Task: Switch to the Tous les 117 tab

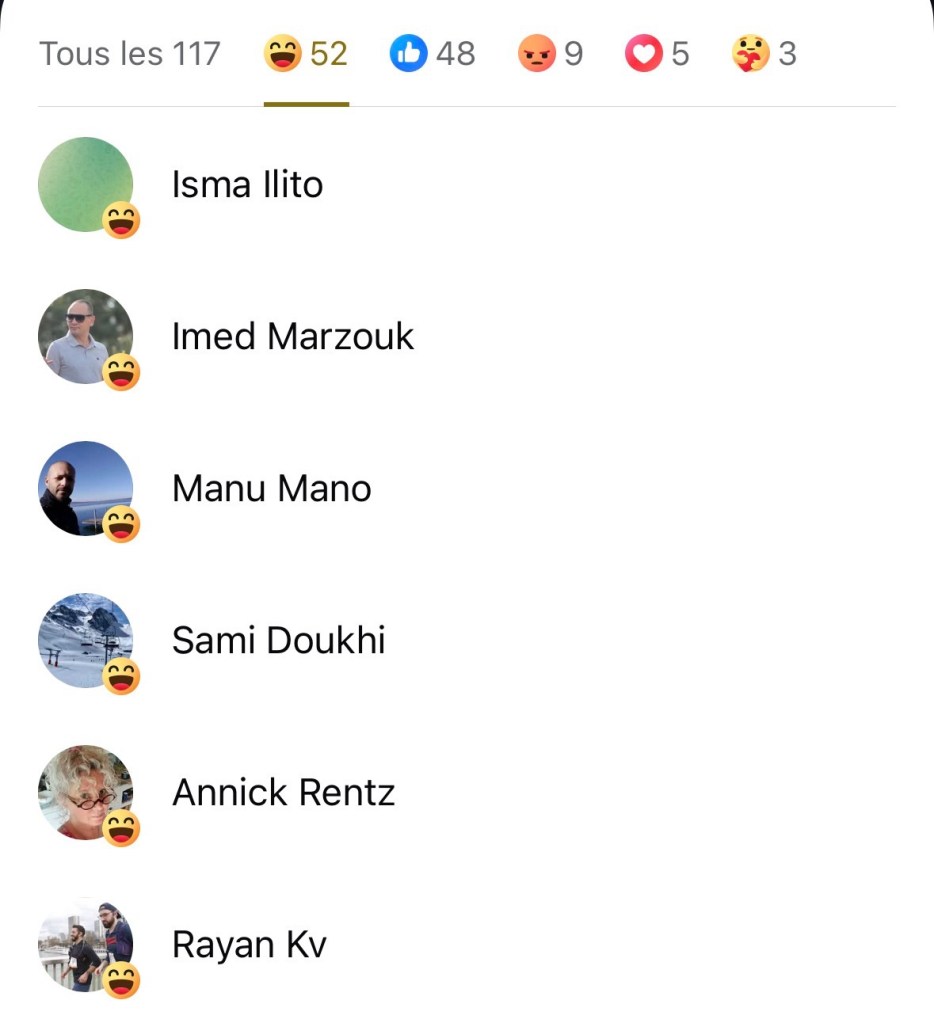Action: pos(129,54)
